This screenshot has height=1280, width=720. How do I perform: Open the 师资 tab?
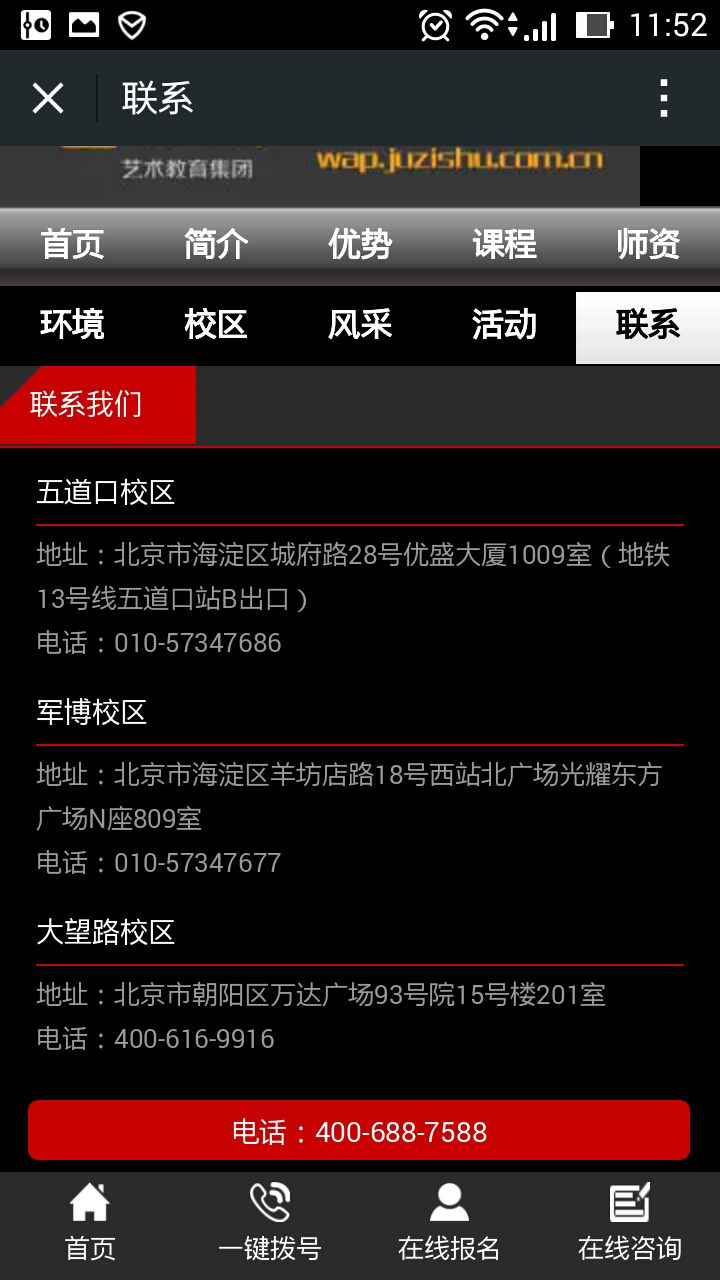[x=648, y=244]
